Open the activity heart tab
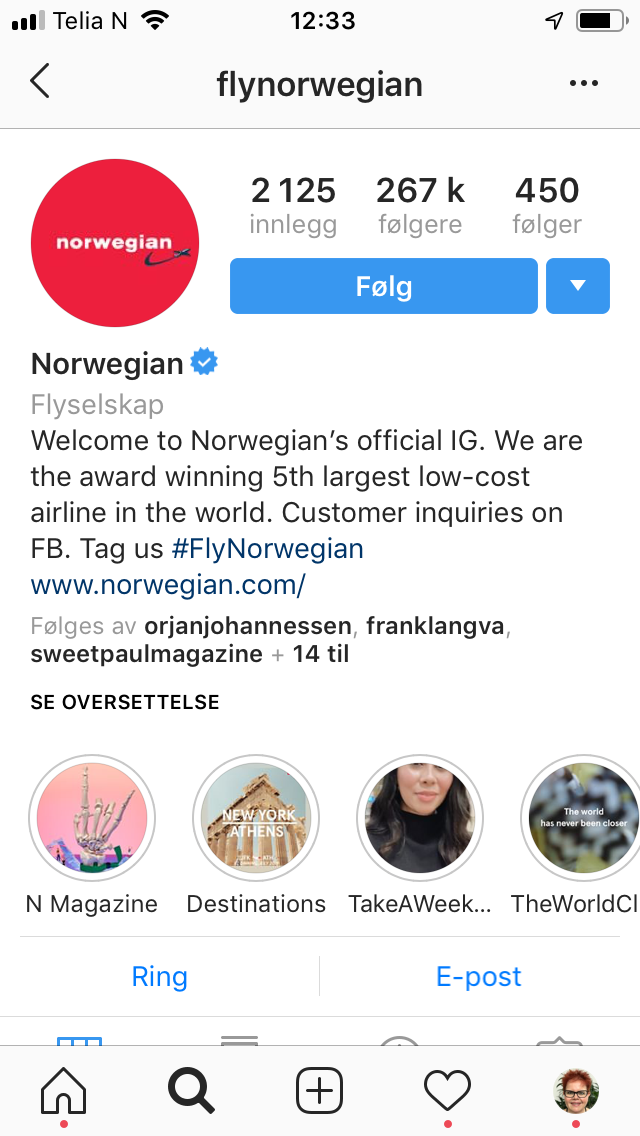640x1136 pixels. tap(447, 1090)
